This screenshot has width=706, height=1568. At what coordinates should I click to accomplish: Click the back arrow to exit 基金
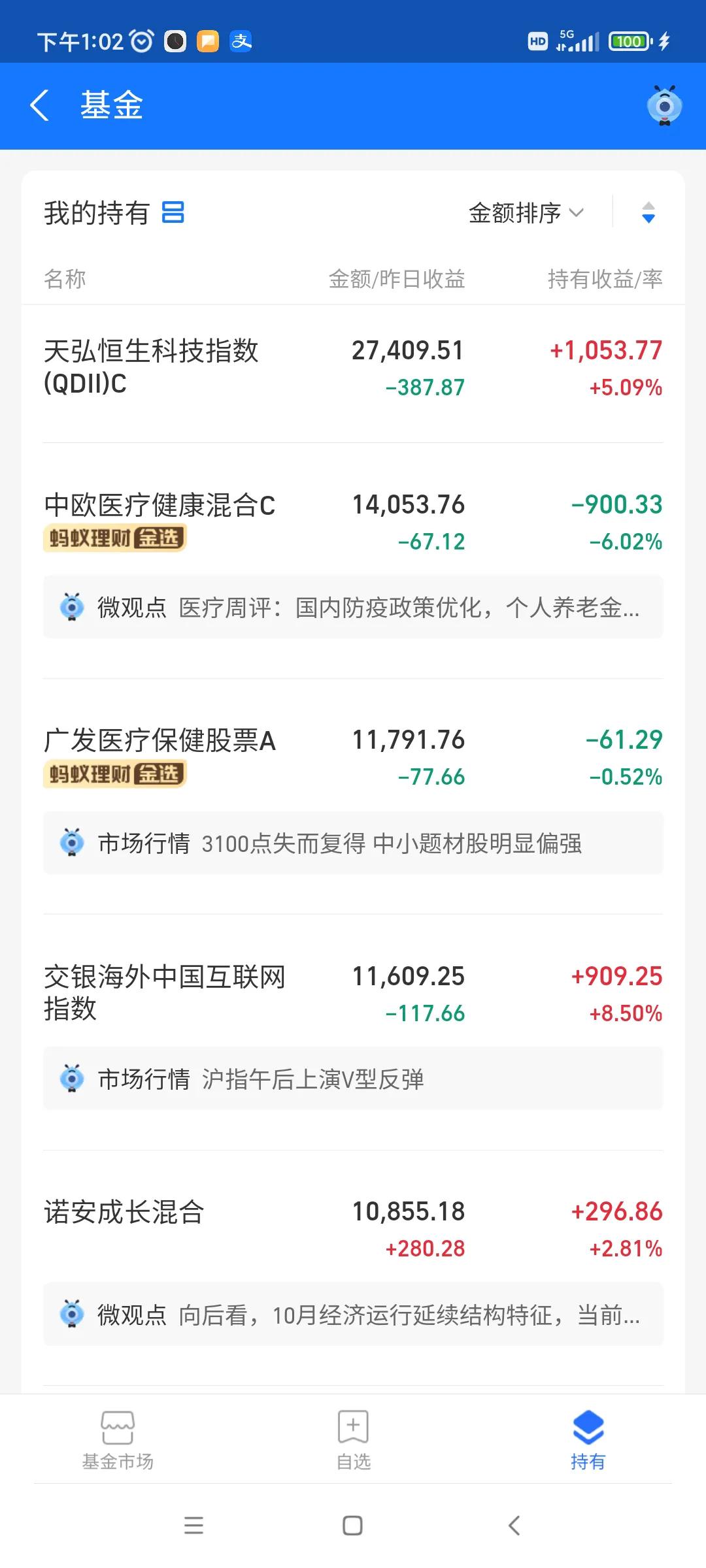point(41,106)
